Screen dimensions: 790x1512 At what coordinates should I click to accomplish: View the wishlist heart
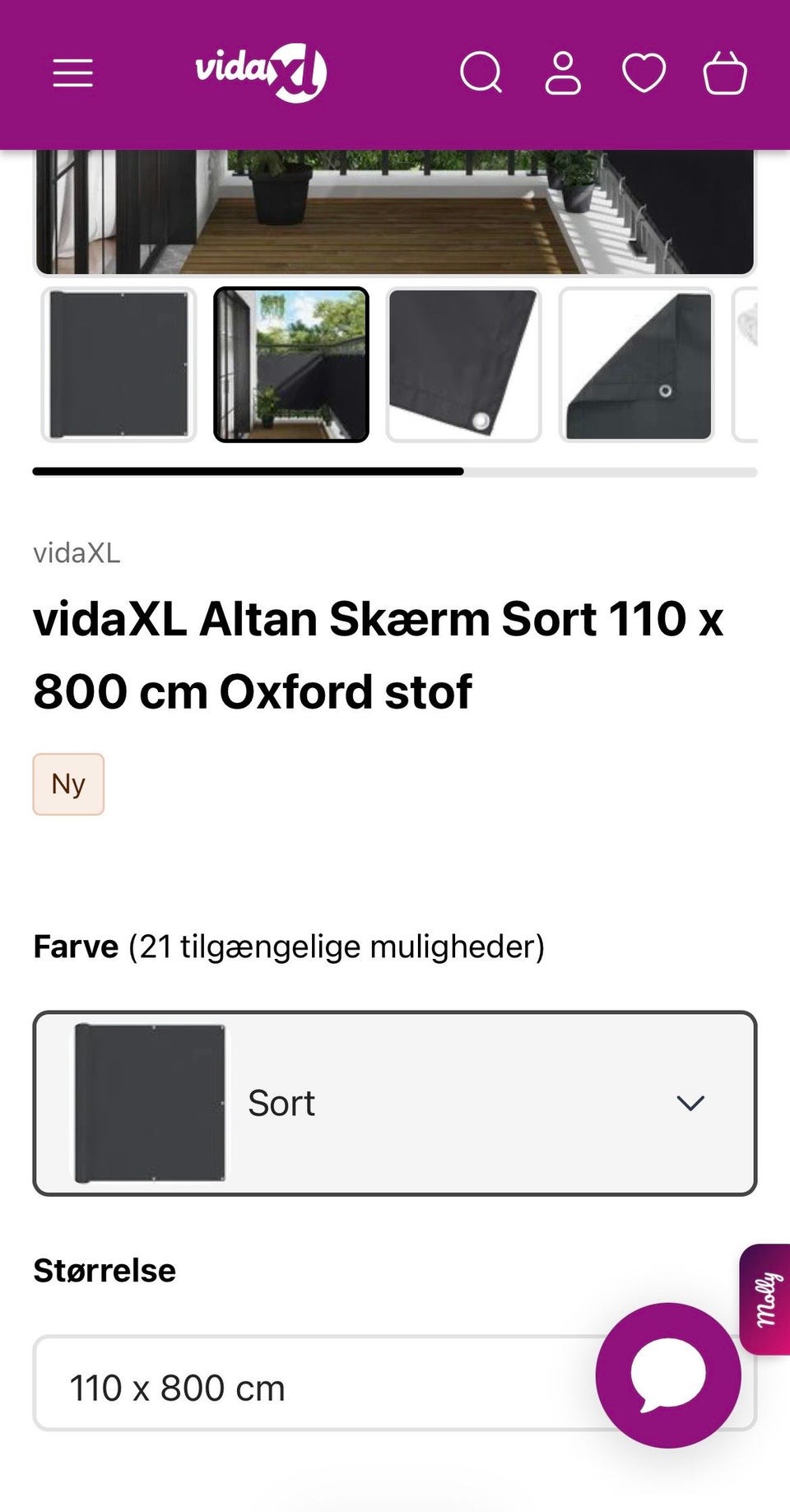click(x=644, y=74)
